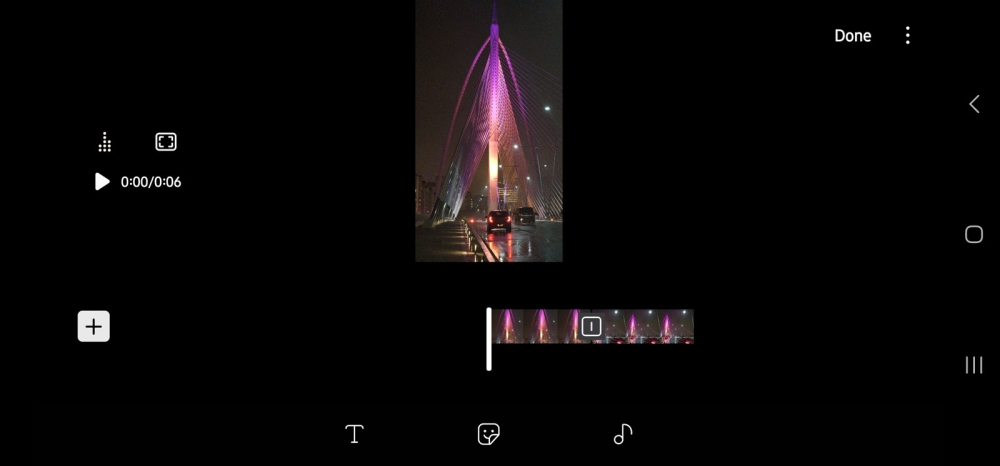Go back using the system back arrow
Screen dimensions: 1000x466
974,104
